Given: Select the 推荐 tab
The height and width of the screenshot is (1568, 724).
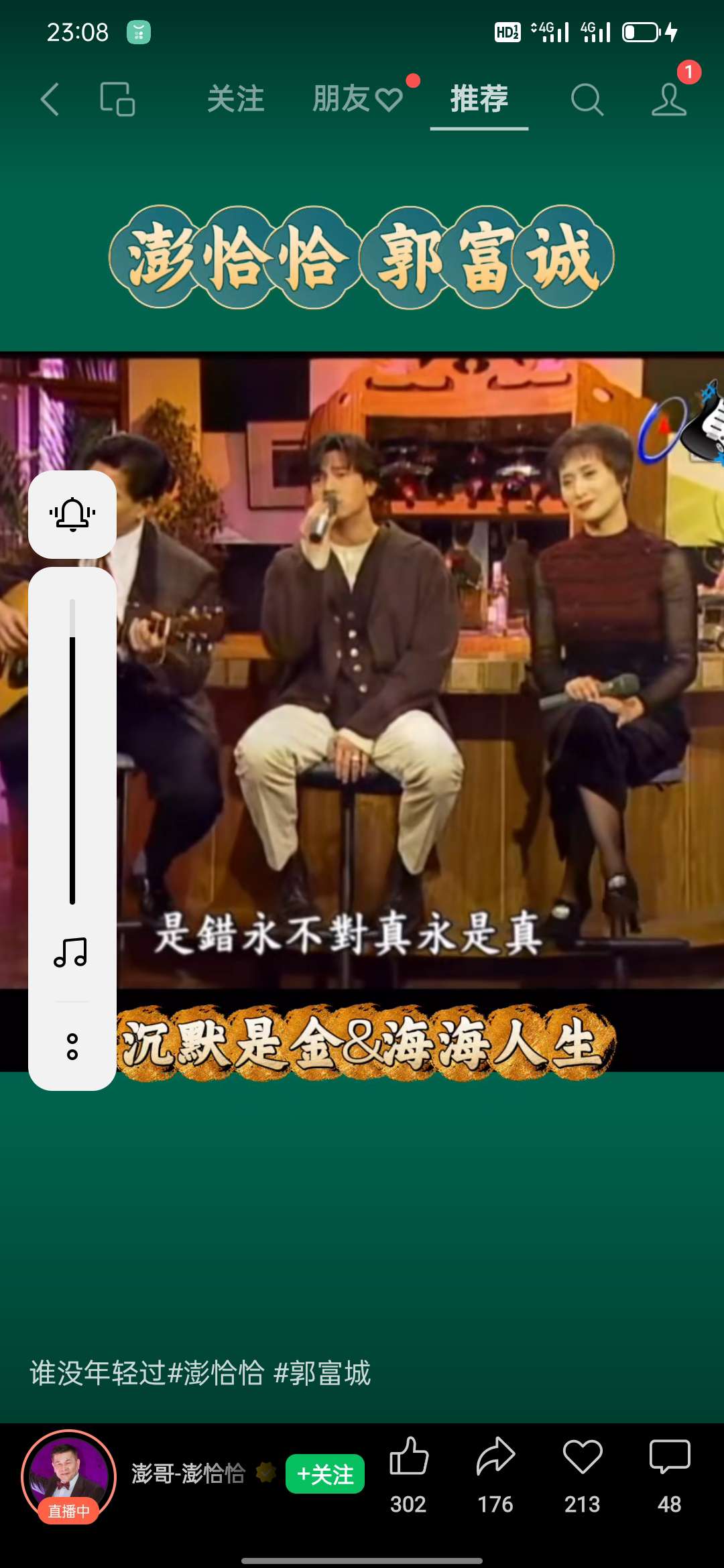Looking at the screenshot, I should (479, 99).
